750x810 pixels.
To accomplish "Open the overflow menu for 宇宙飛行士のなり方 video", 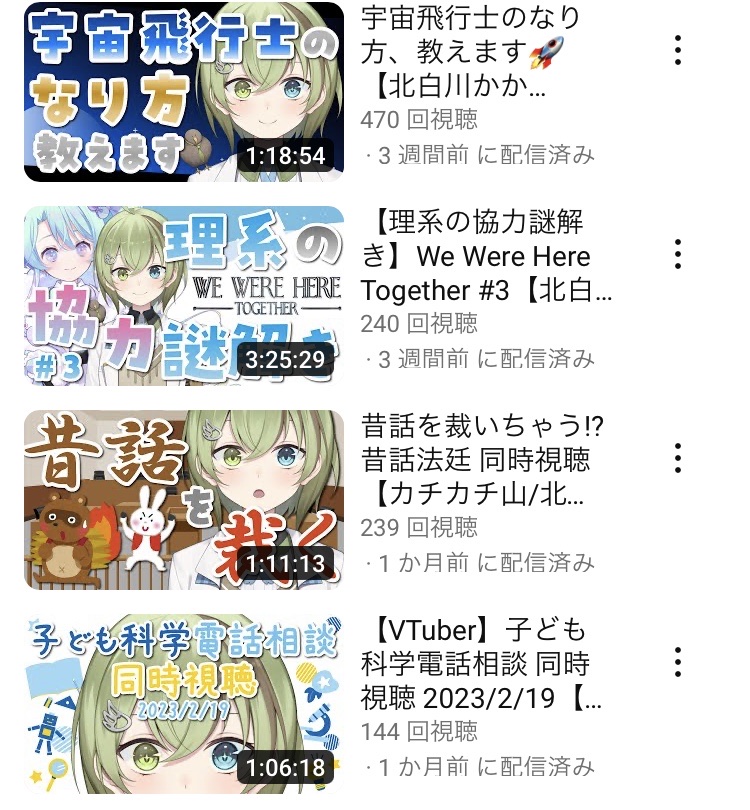I will click(x=678, y=50).
